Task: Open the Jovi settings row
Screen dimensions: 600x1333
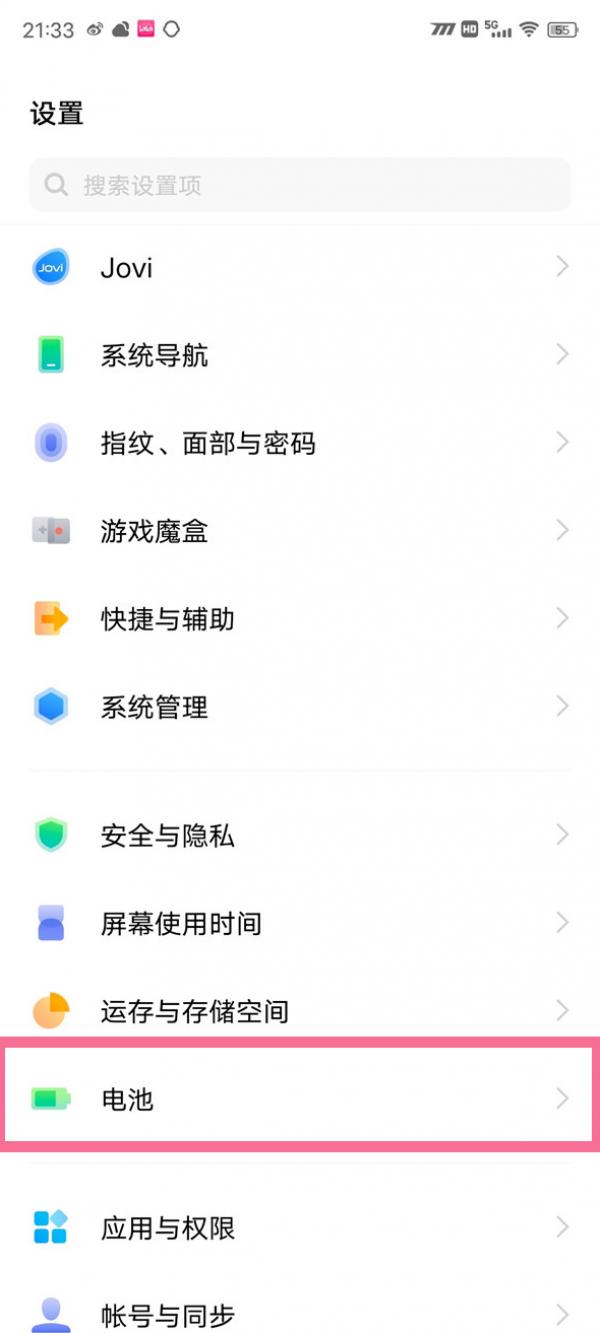Action: (x=300, y=267)
